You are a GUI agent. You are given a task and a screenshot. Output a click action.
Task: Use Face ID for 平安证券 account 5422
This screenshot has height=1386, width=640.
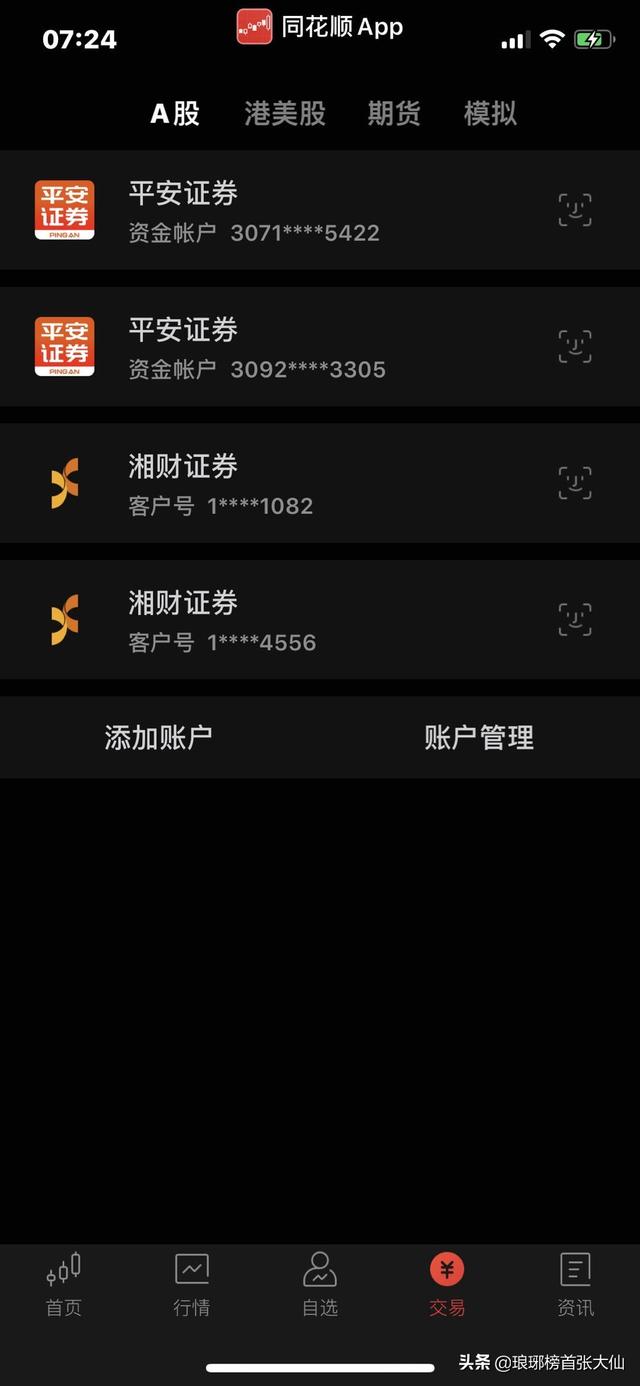pyautogui.click(x=575, y=210)
